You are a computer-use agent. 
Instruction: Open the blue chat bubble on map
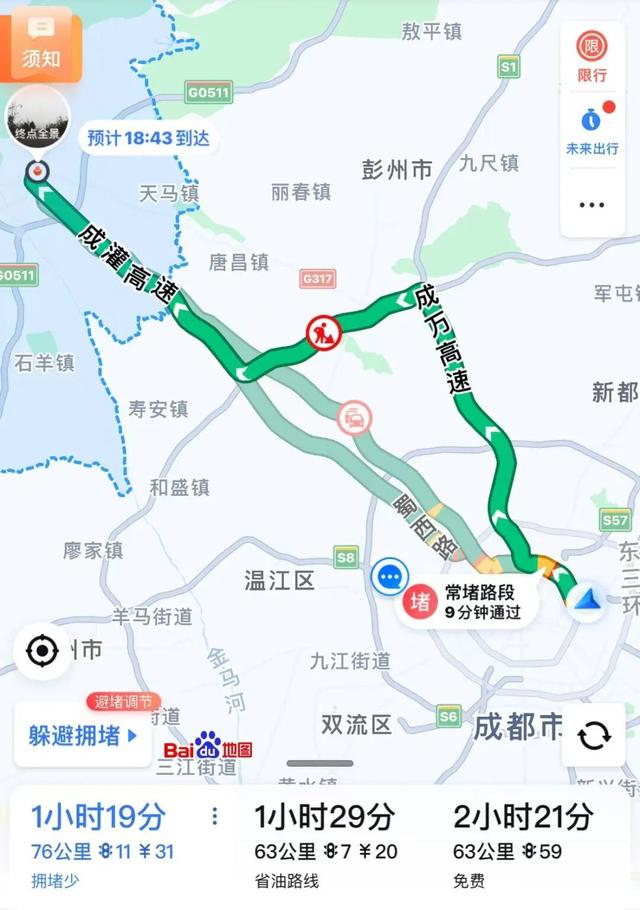pyautogui.click(x=390, y=577)
